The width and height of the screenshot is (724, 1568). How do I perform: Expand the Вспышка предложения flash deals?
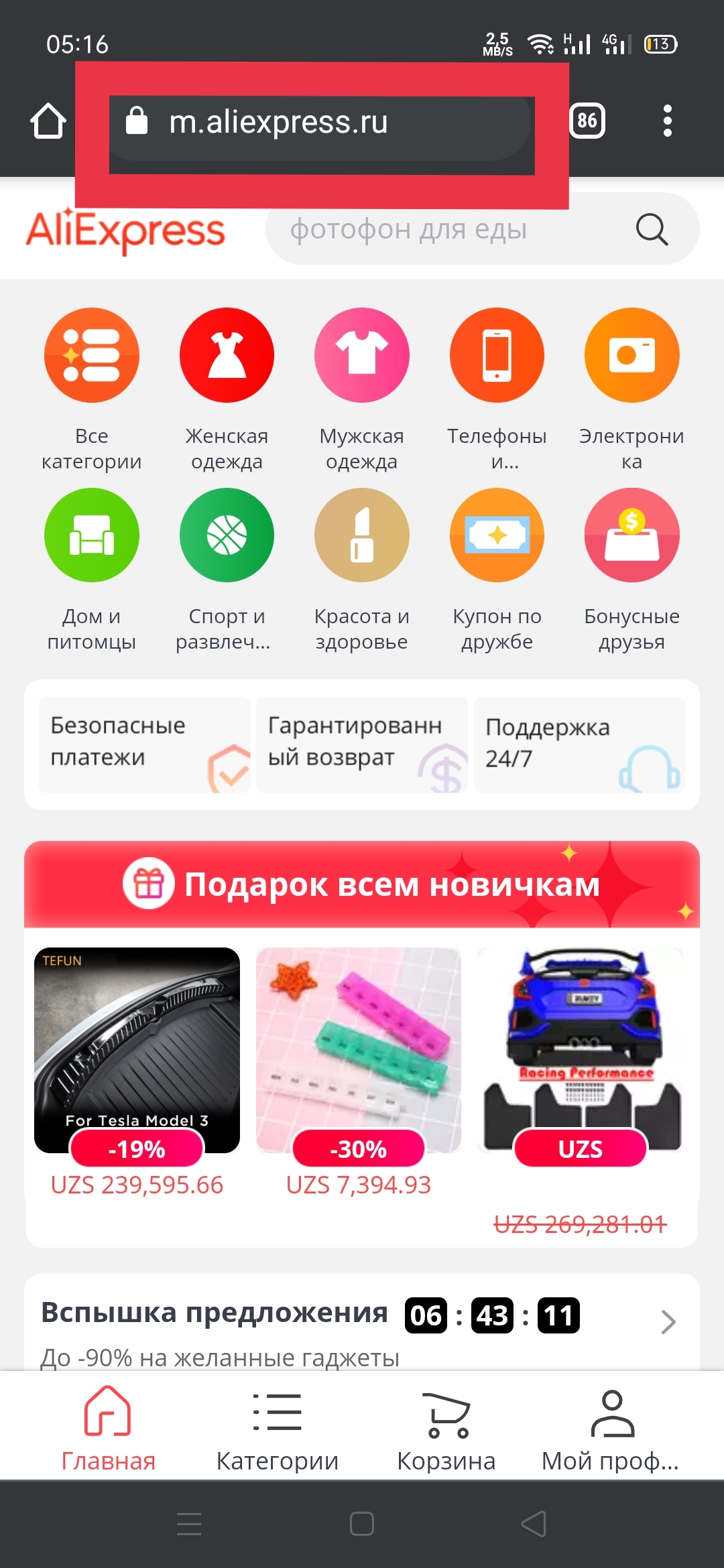tap(668, 1321)
